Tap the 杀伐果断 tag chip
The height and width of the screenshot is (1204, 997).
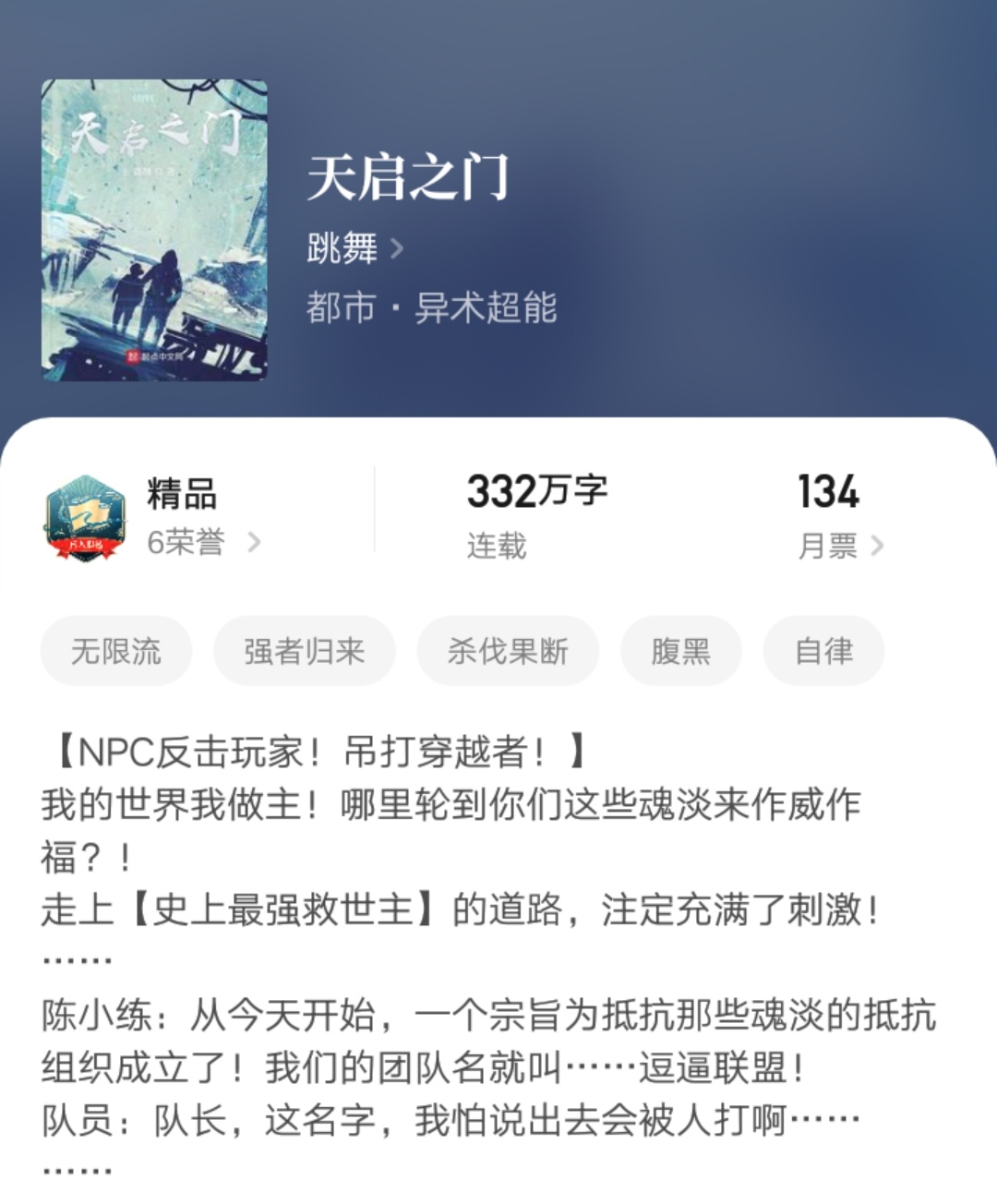(509, 651)
